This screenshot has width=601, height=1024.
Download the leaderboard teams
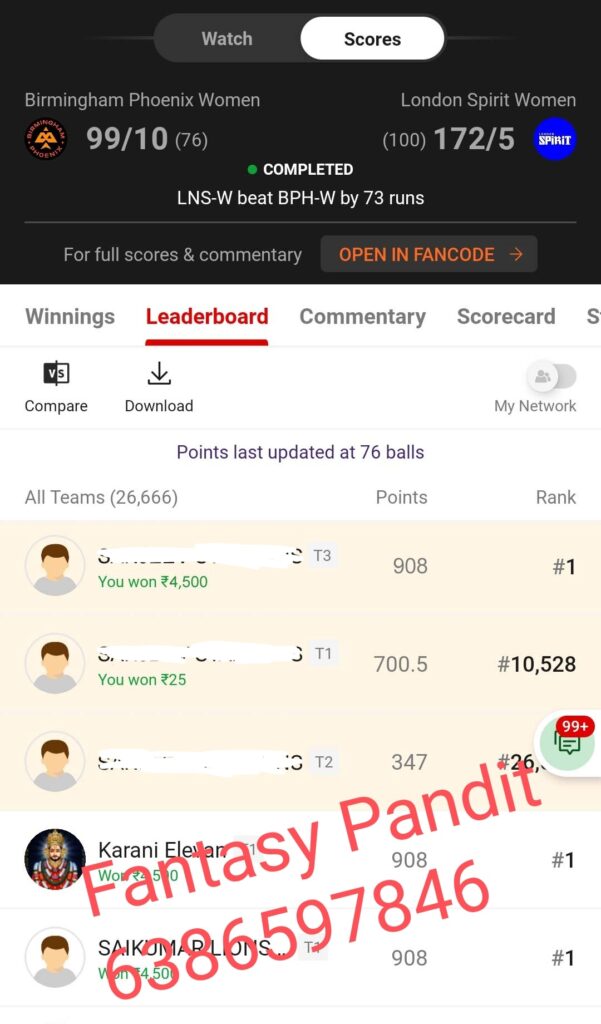pyautogui.click(x=159, y=387)
